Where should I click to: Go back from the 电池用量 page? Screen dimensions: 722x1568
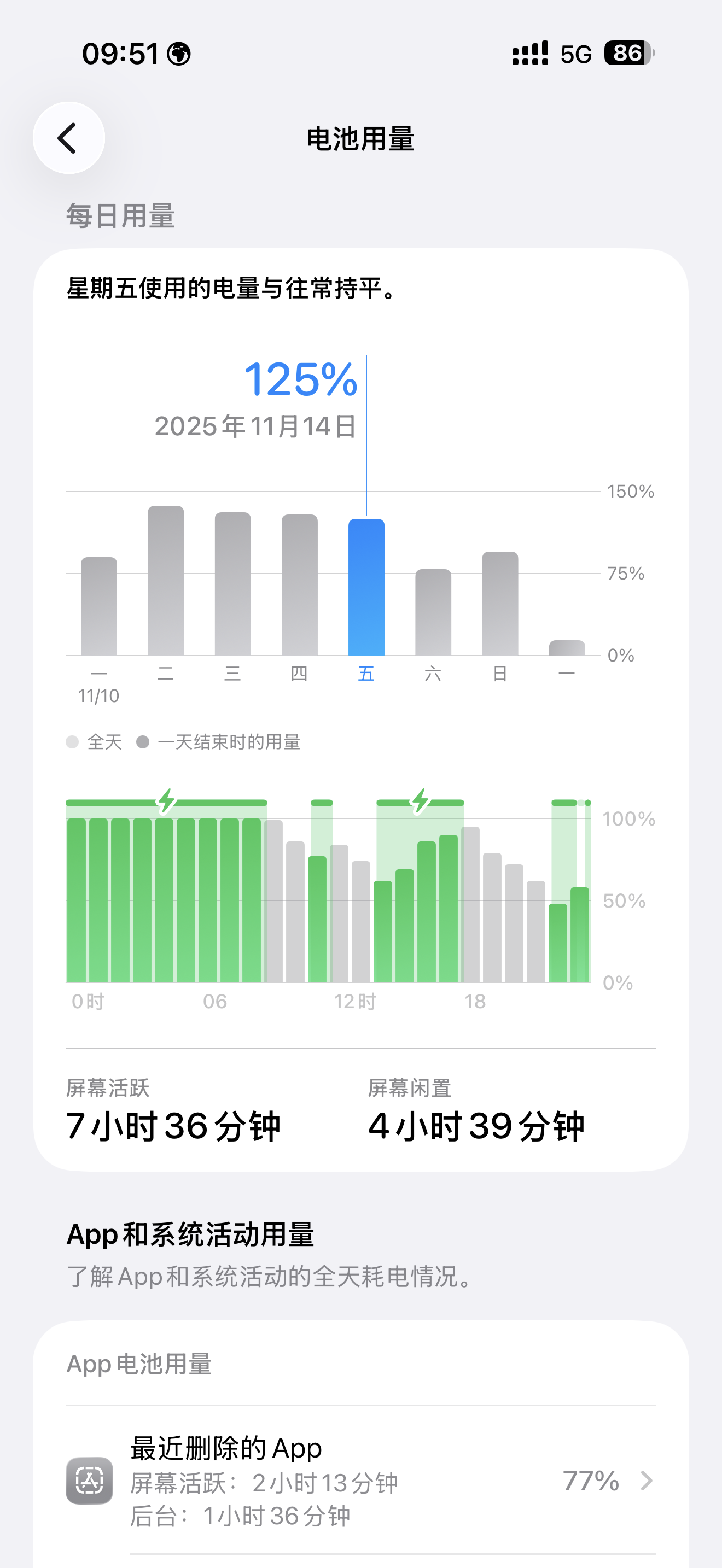pos(69,138)
